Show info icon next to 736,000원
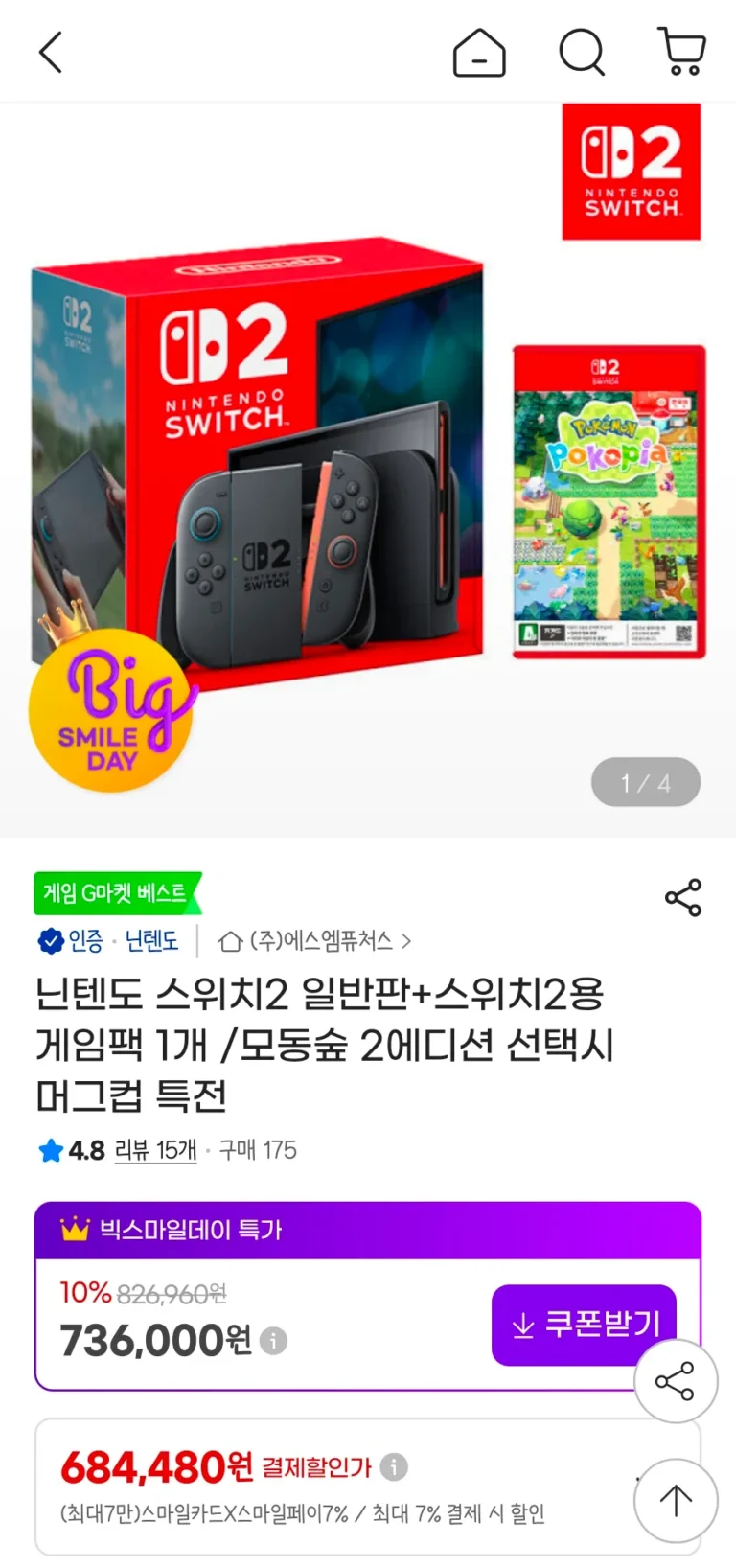This screenshot has width=736, height=1568. pos(273,1341)
